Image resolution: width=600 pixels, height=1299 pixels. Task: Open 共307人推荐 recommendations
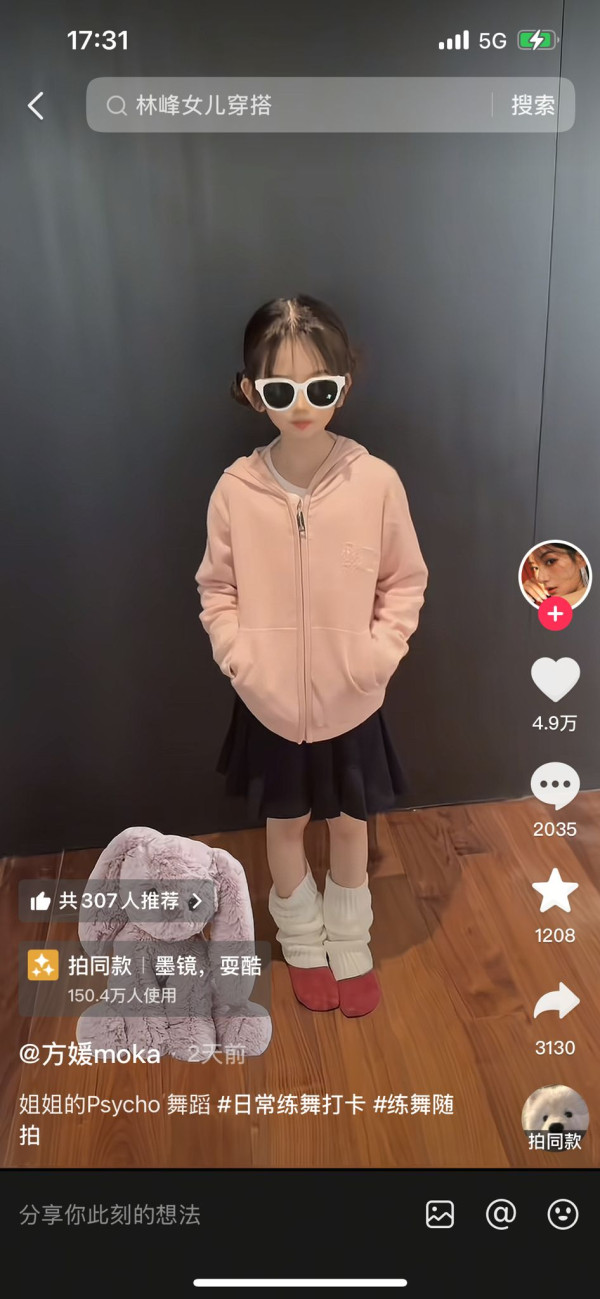pos(117,901)
